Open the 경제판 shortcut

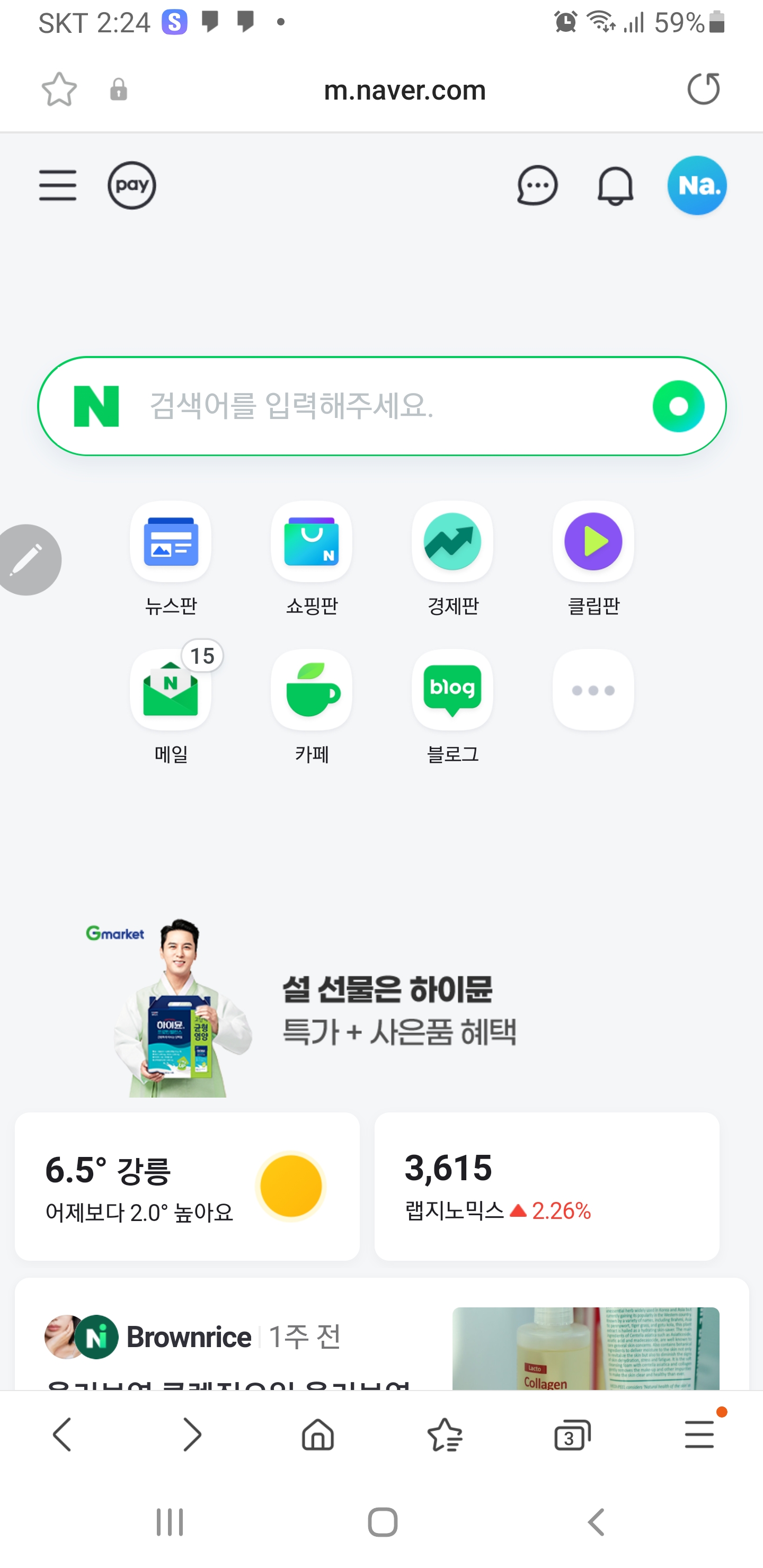453,542
